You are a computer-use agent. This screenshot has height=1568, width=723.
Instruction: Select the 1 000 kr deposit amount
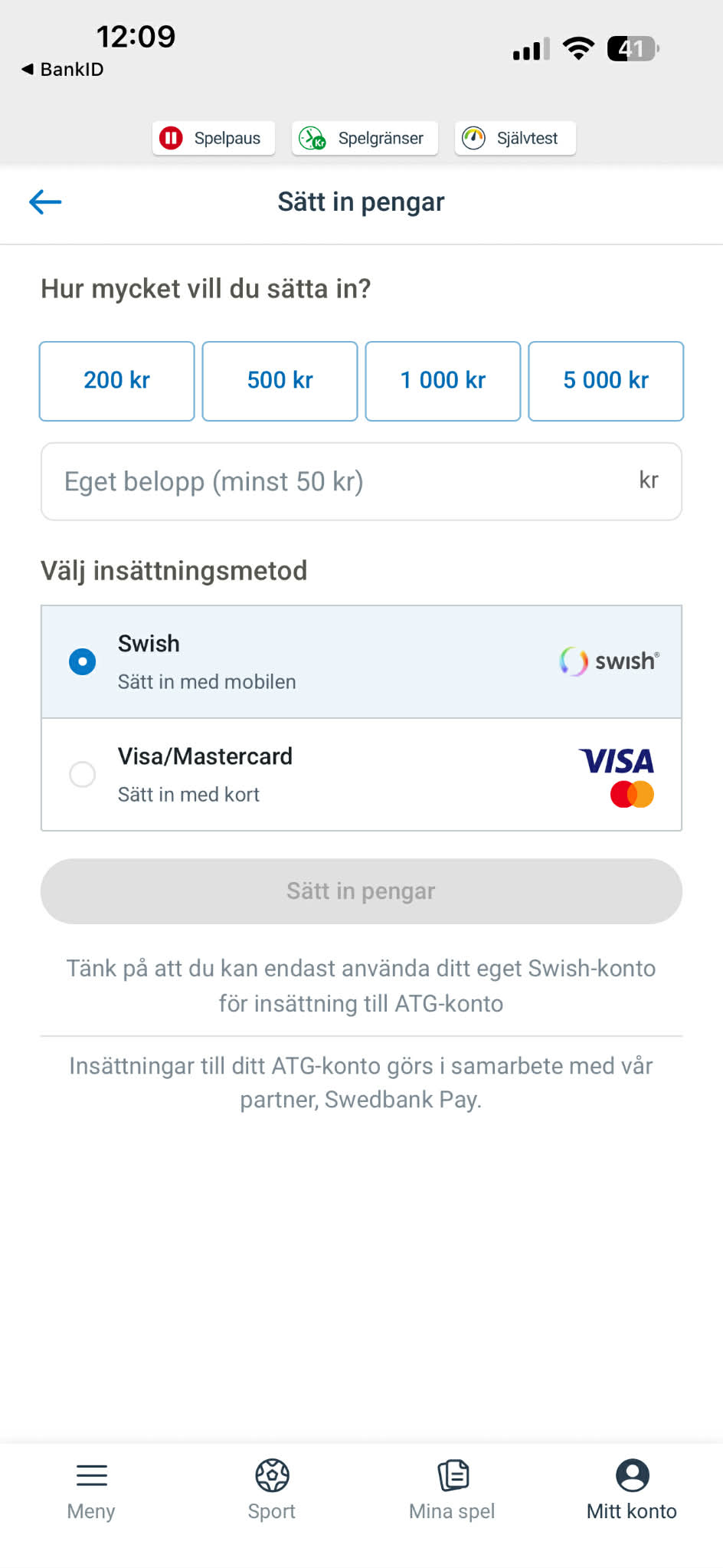tap(443, 381)
